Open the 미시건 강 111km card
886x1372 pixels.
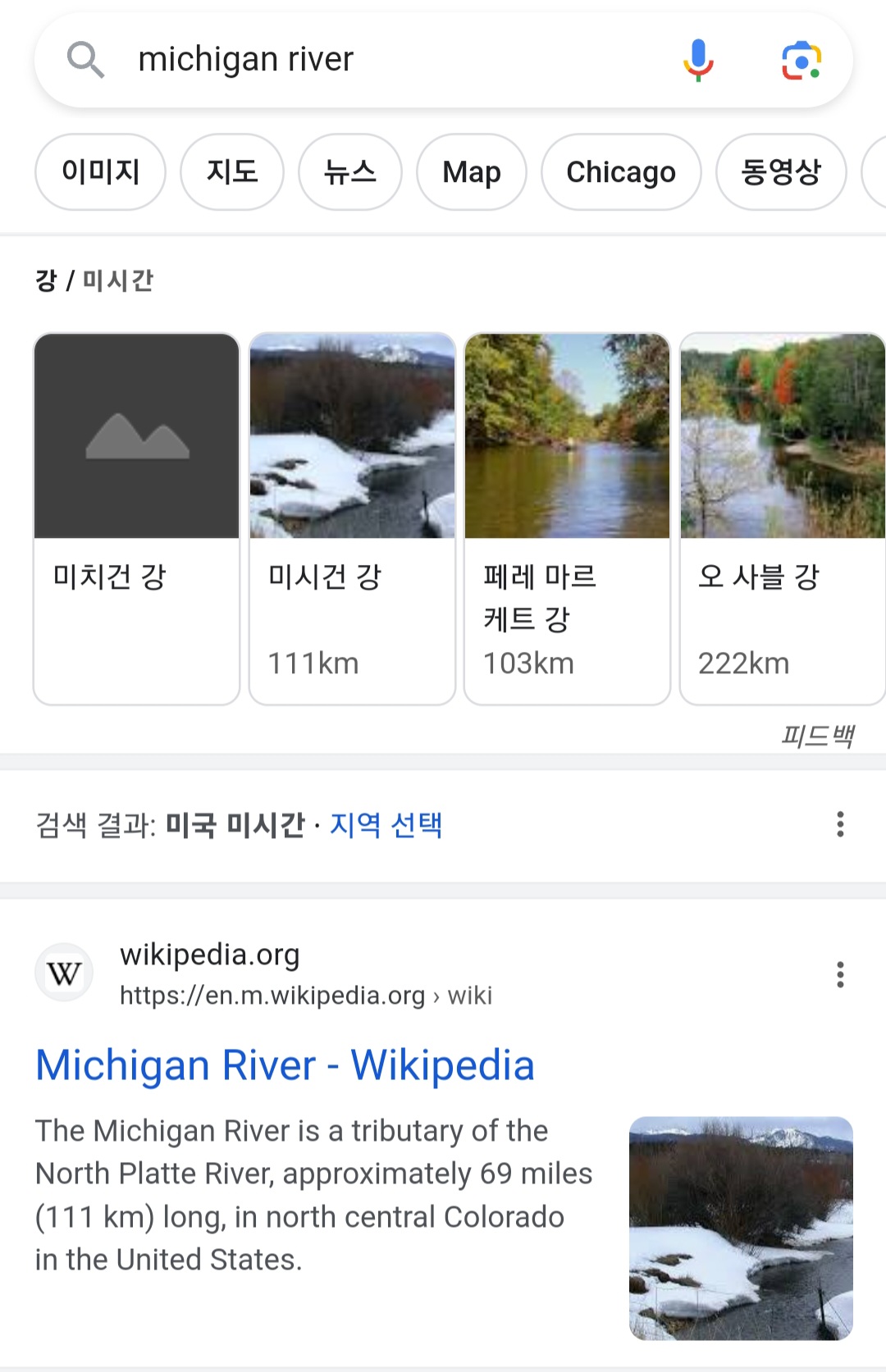point(352,518)
